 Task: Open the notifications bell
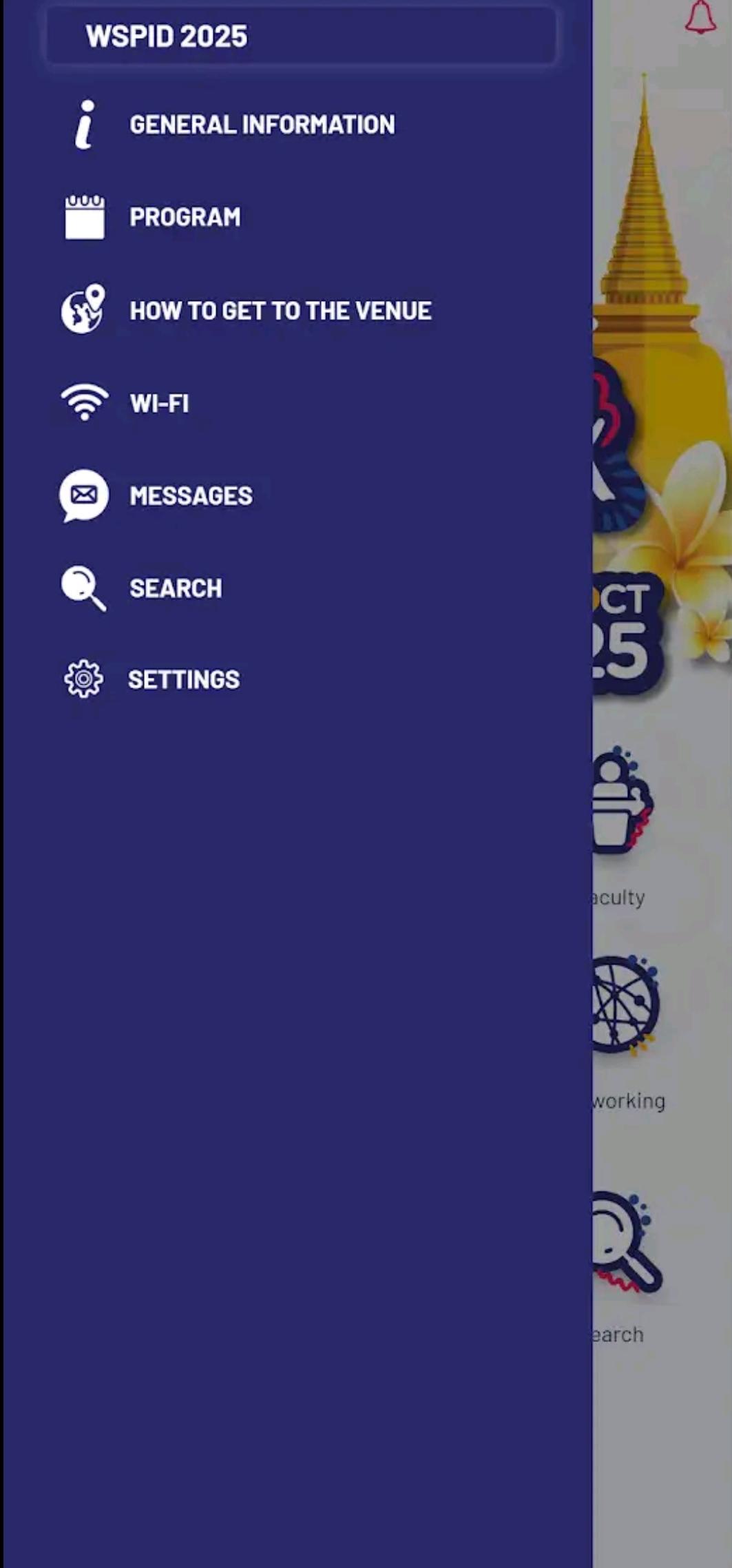(x=700, y=17)
